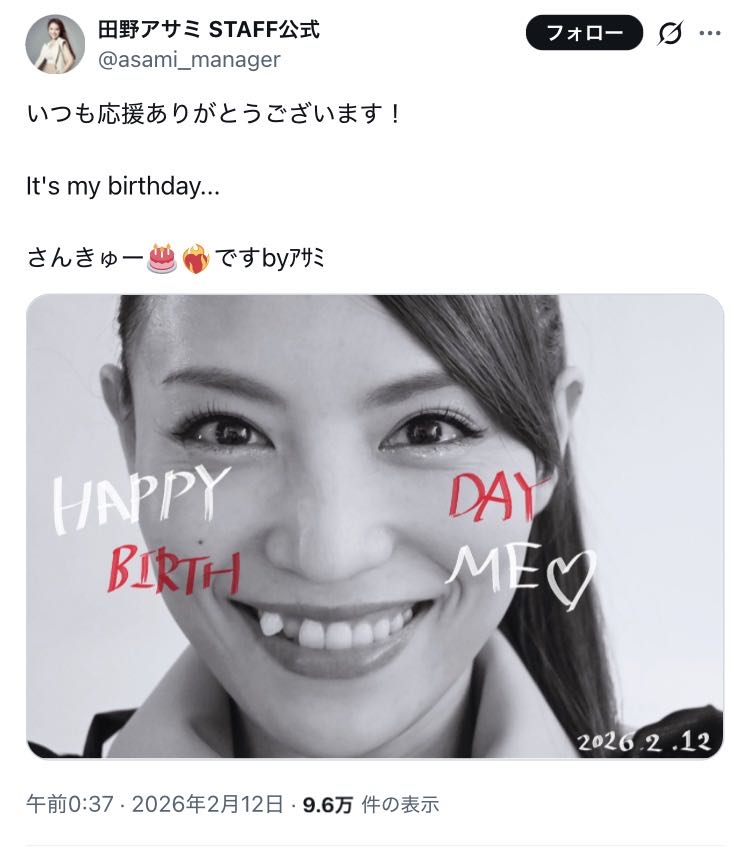Open the three-dot overflow menu
This screenshot has height=851, width=750.
[x=710, y=33]
